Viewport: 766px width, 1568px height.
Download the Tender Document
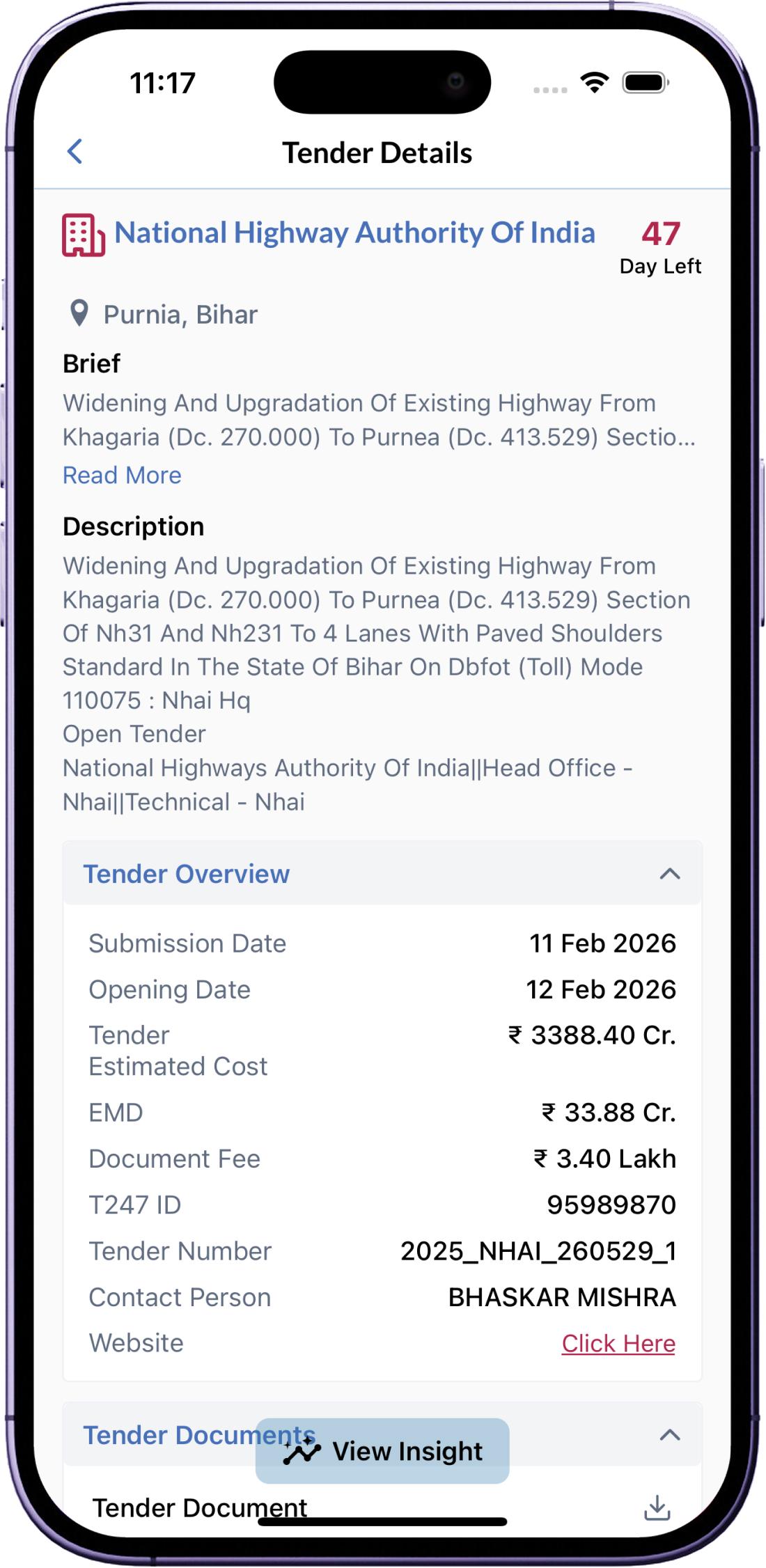(657, 1507)
